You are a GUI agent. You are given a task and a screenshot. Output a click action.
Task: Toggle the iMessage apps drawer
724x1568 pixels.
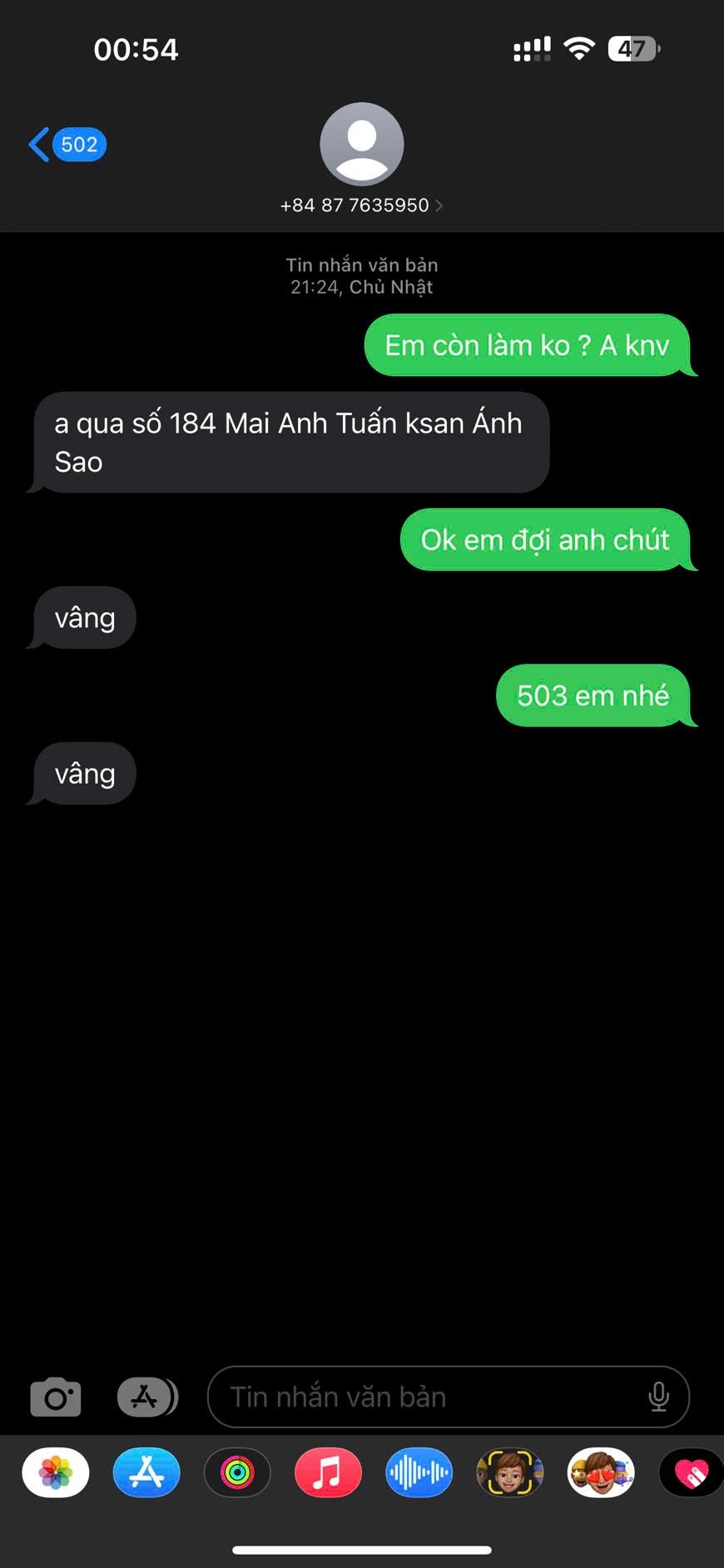[x=147, y=1397]
